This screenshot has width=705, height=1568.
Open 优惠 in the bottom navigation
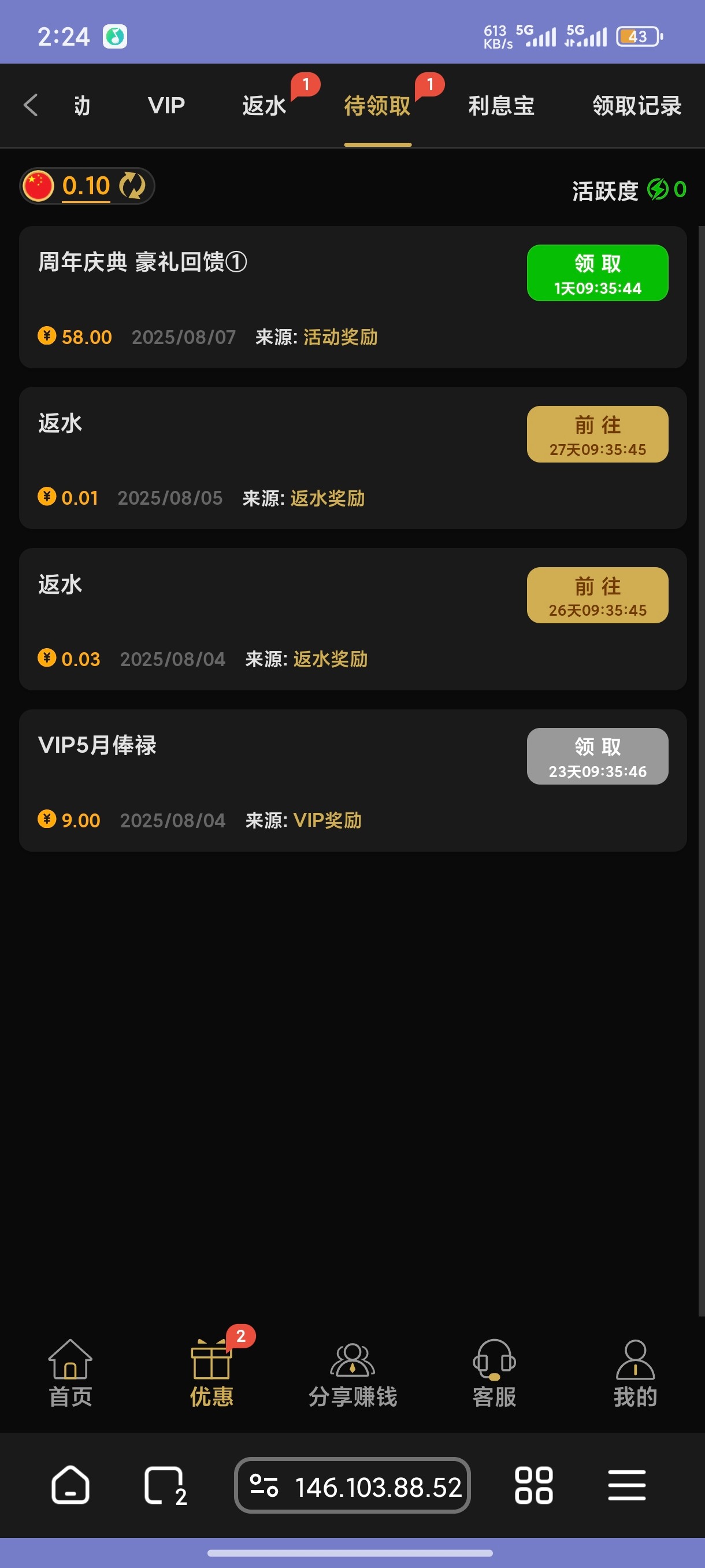click(x=211, y=1373)
